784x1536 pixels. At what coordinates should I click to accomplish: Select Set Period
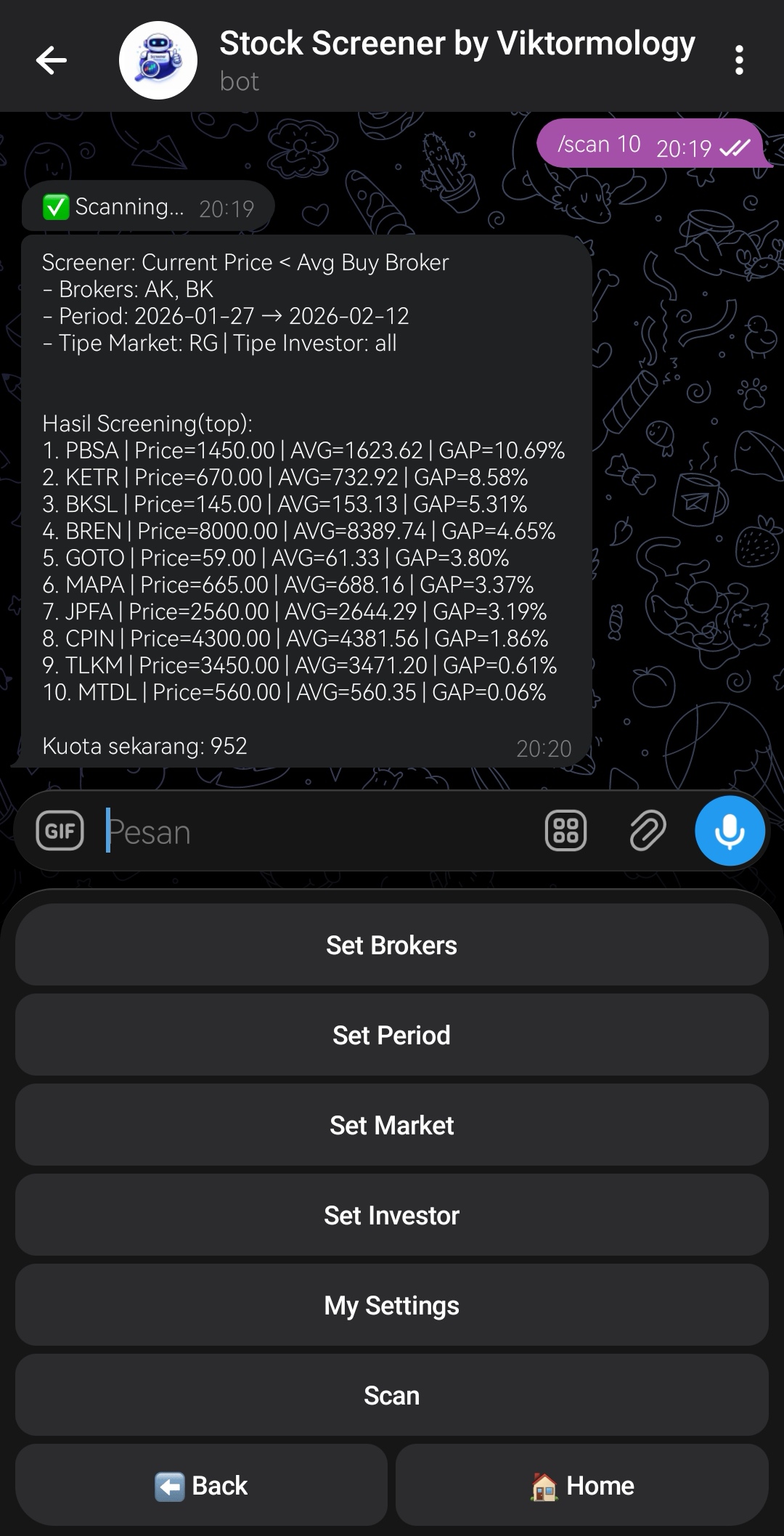[392, 1036]
